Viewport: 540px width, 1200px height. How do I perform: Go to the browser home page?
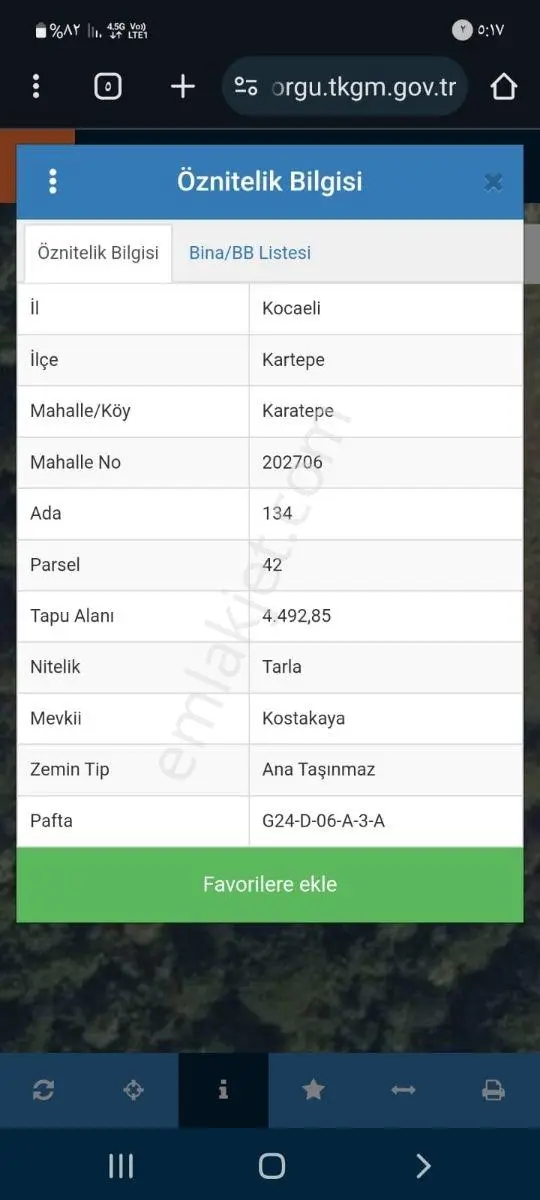[x=504, y=86]
